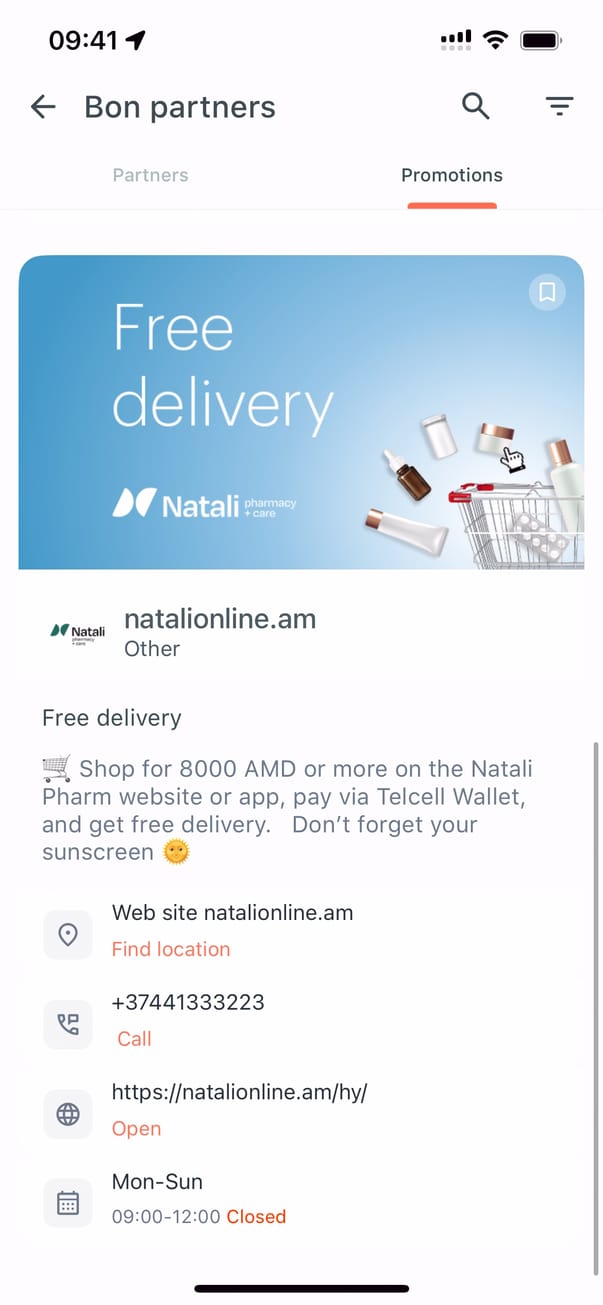Image resolution: width=603 pixels, height=1305 pixels.
Task: Select the Promotions tab
Action: click(452, 175)
